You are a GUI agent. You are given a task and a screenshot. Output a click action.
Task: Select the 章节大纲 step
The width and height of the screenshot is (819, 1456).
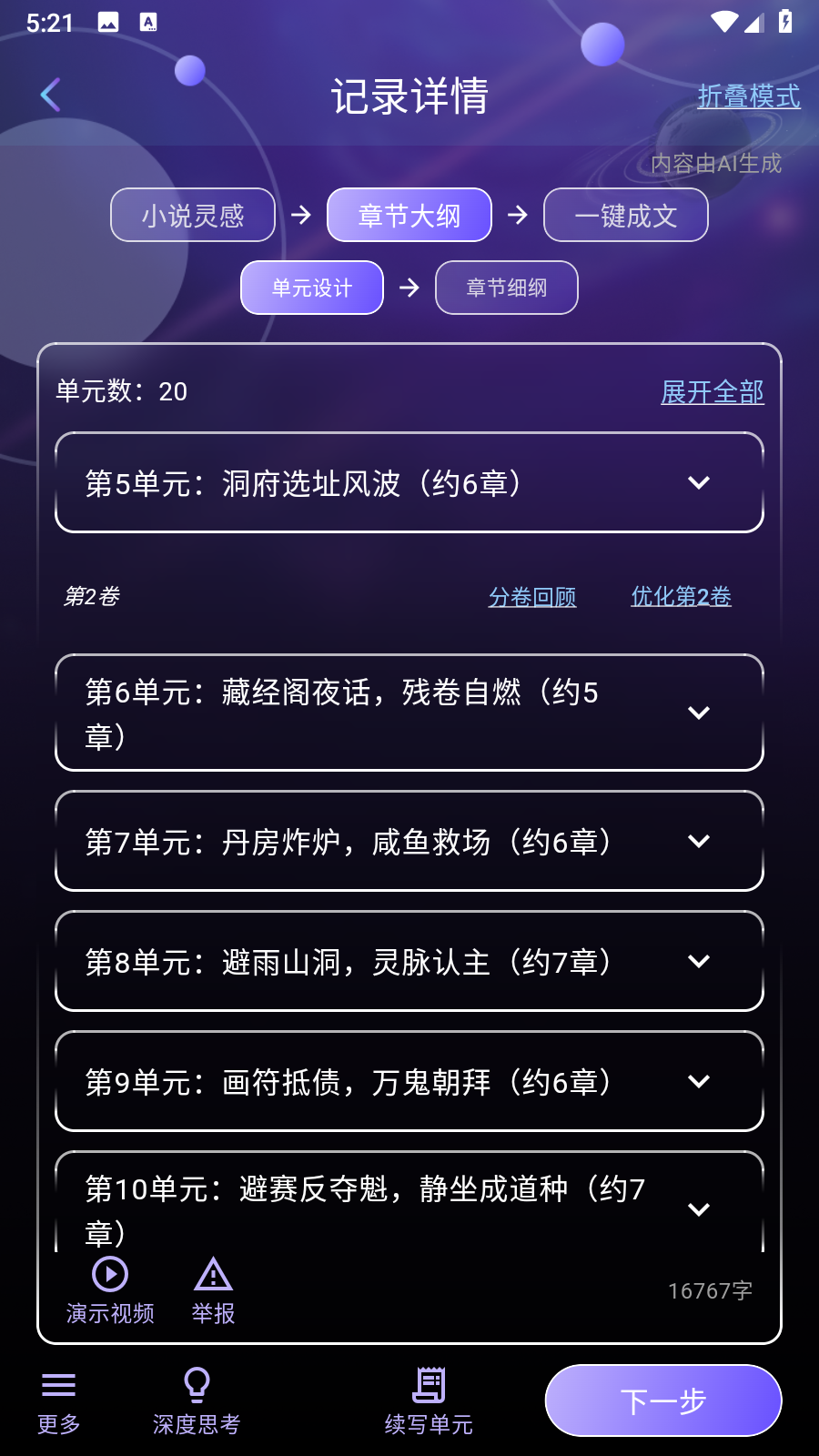click(409, 215)
